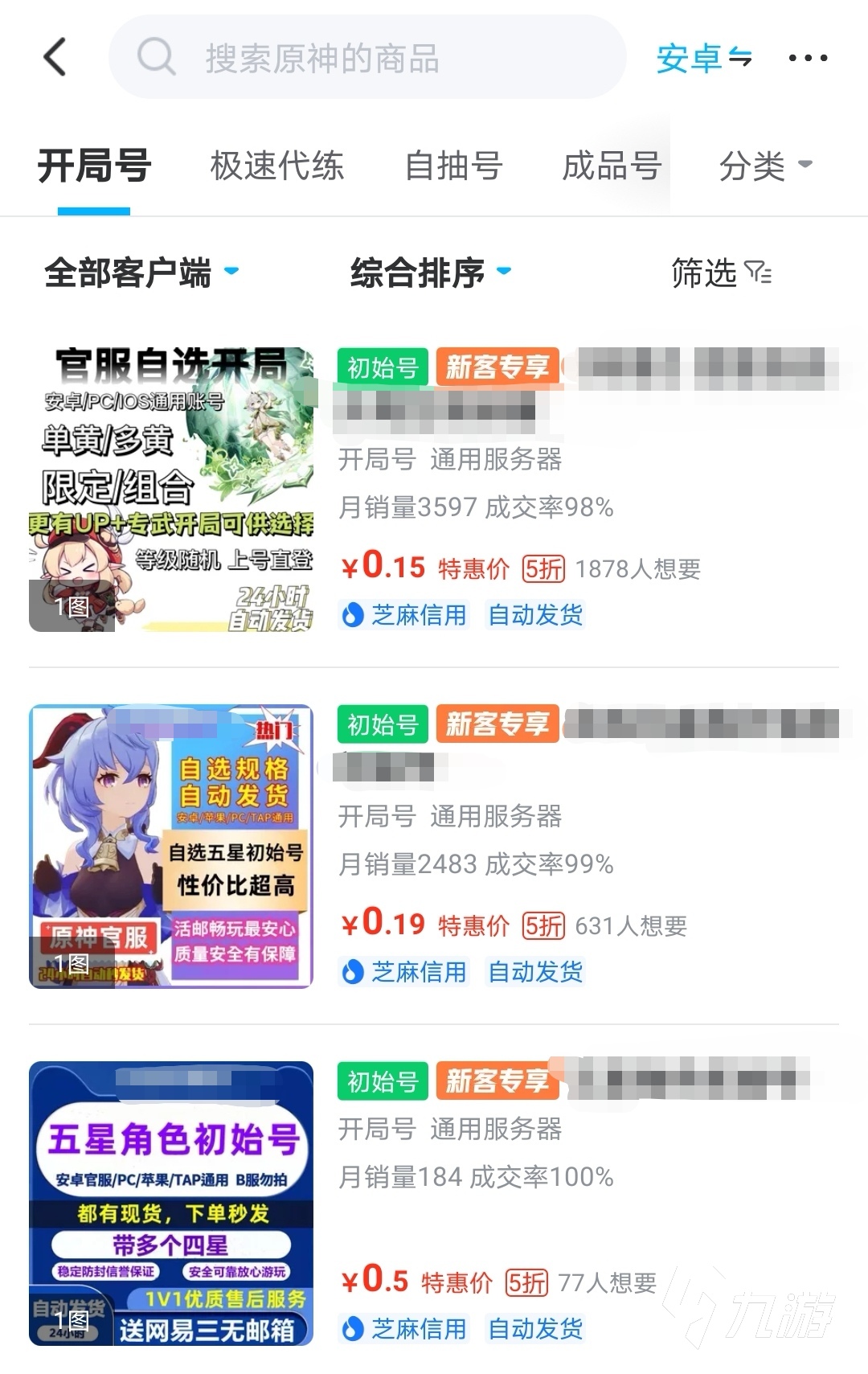Expand the 分类 category dropdown
868x1374 pixels.
pyautogui.click(x=765, y=166)
